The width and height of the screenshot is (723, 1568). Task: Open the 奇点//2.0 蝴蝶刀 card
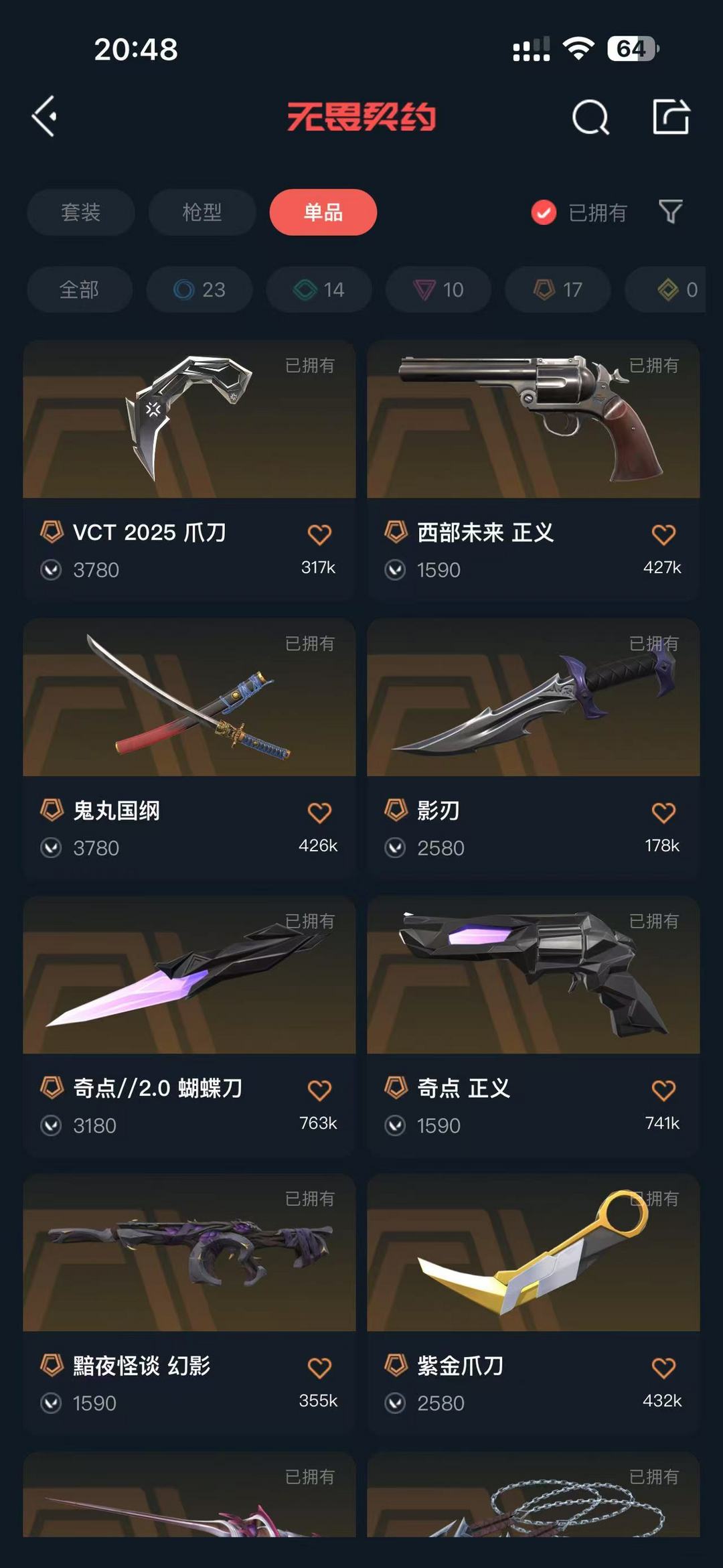(x=189, y=1026)
